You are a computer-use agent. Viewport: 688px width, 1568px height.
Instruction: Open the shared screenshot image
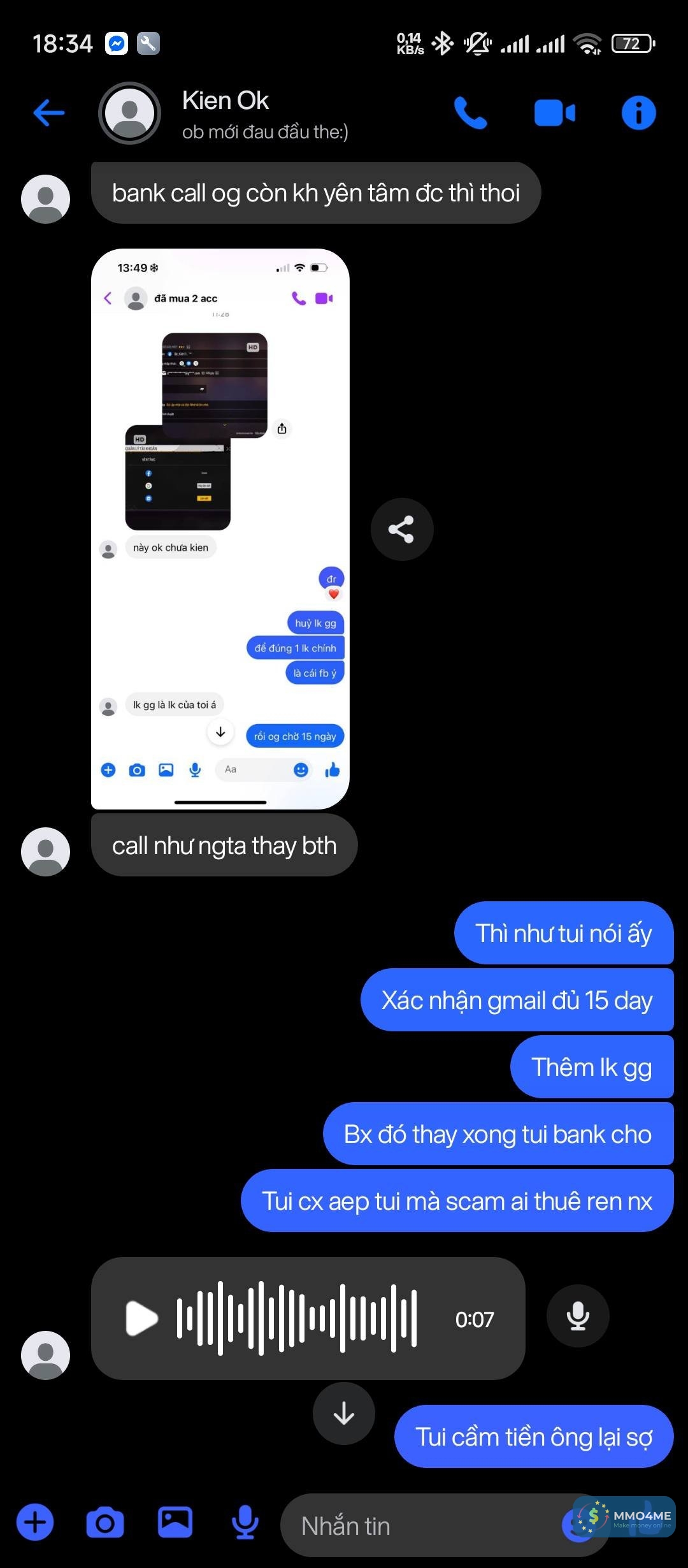220,529
